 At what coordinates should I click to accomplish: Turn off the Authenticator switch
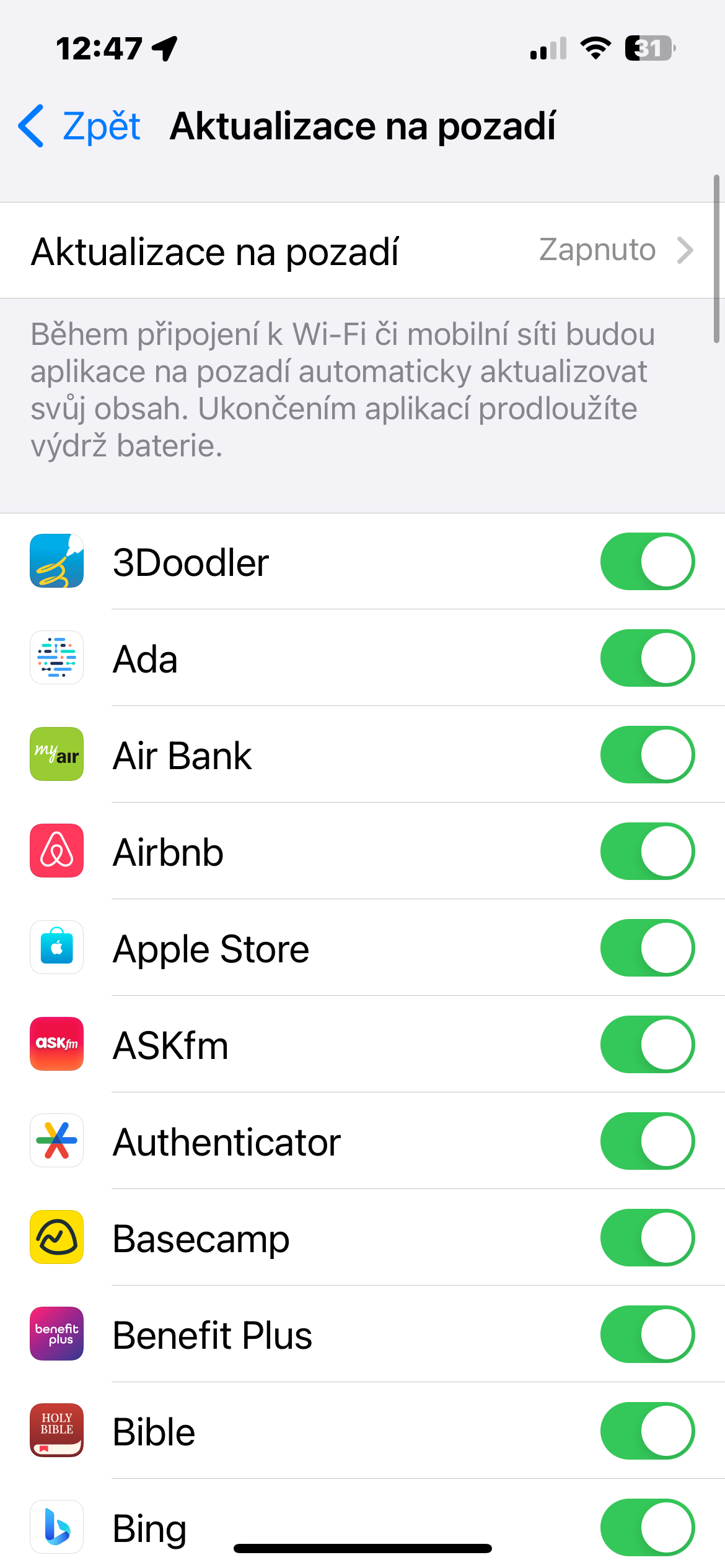pyautogui.click(x=647, y=1141)
